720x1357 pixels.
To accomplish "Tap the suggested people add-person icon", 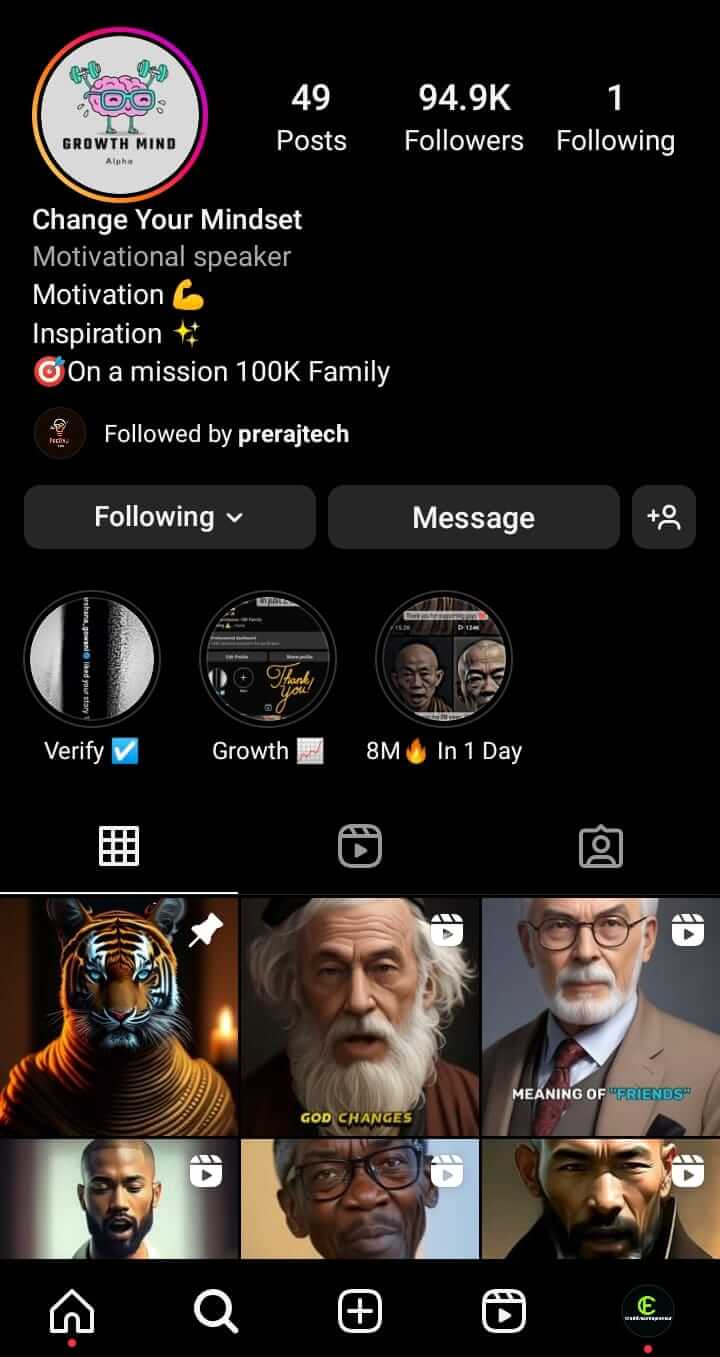I will click(663, 517).
